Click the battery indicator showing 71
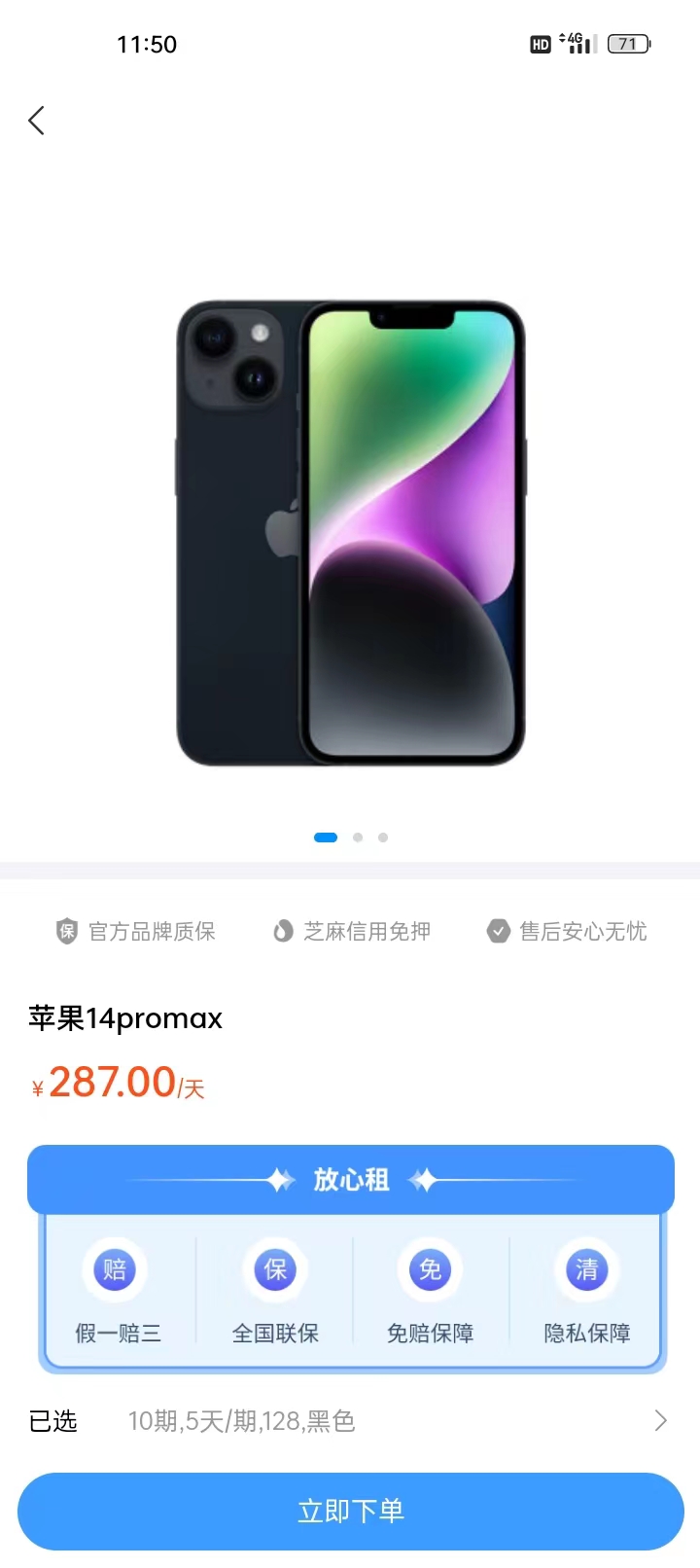 tap(627, 44)
